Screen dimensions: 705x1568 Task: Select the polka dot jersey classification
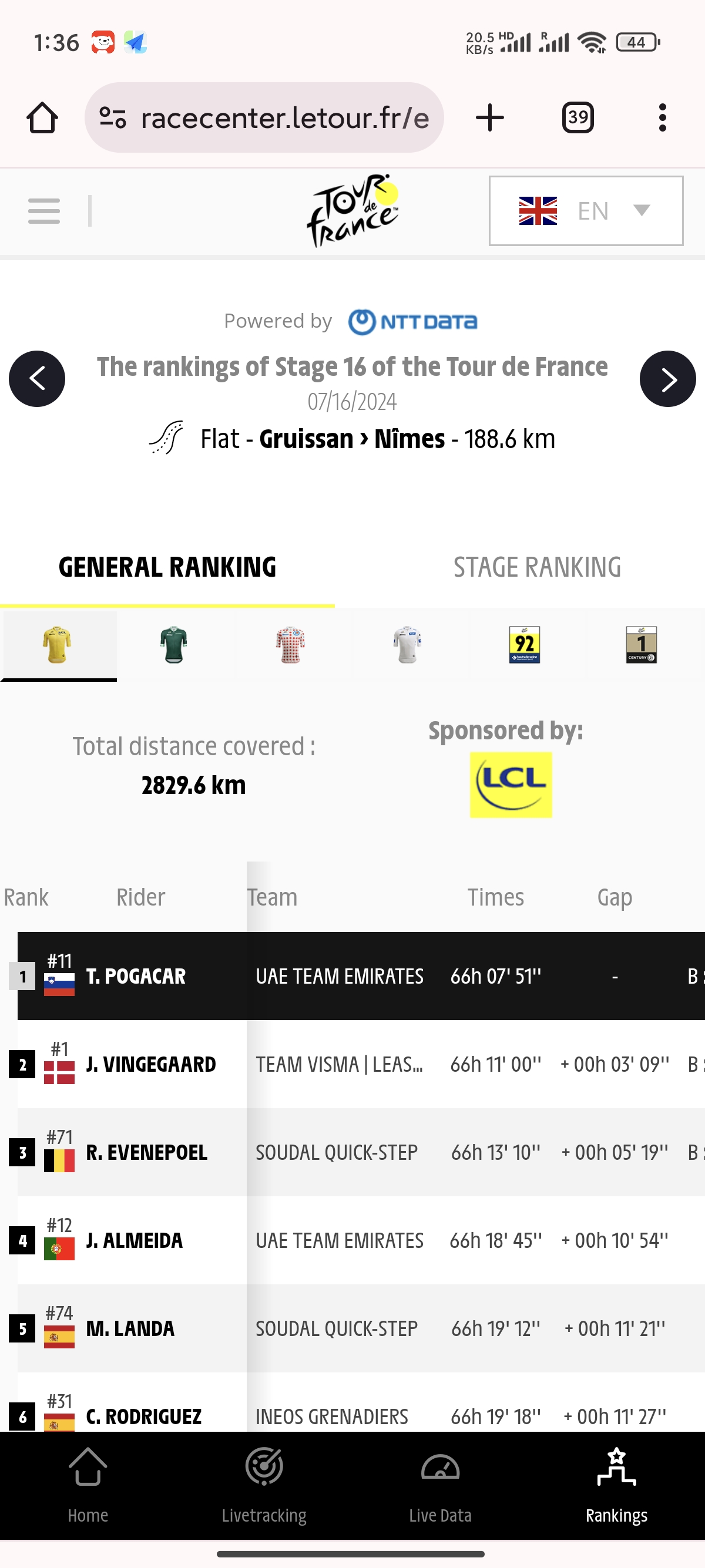coord(290,645)
